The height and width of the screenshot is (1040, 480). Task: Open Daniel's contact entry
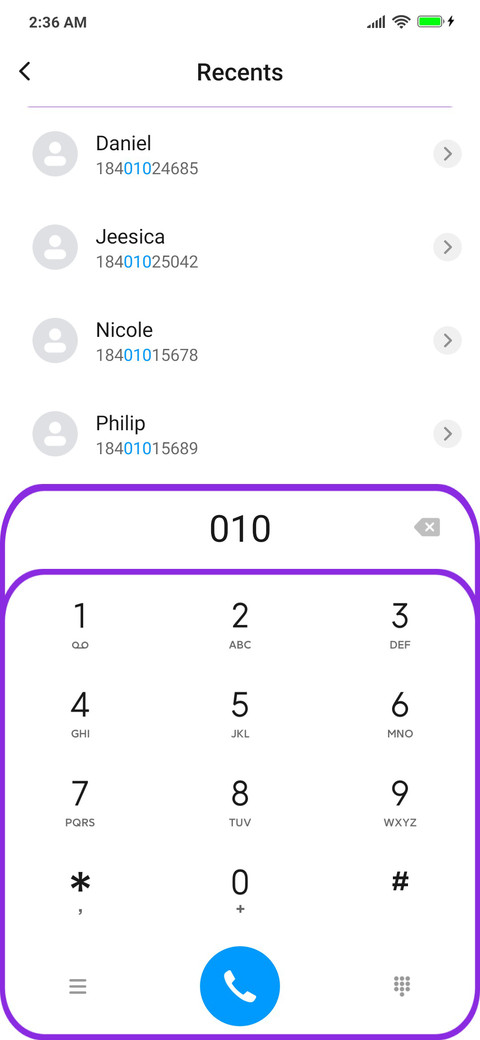[240, 155]
